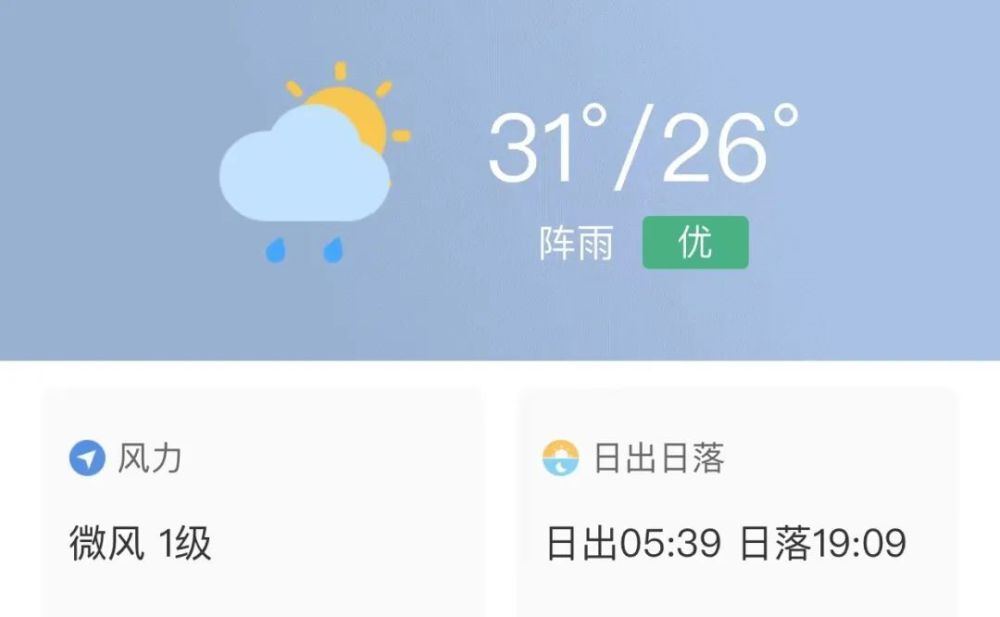The height and width of the screenshot is (617, 1000).
Task: Open the air quality badge 优
Action: (x=695, y=243)
